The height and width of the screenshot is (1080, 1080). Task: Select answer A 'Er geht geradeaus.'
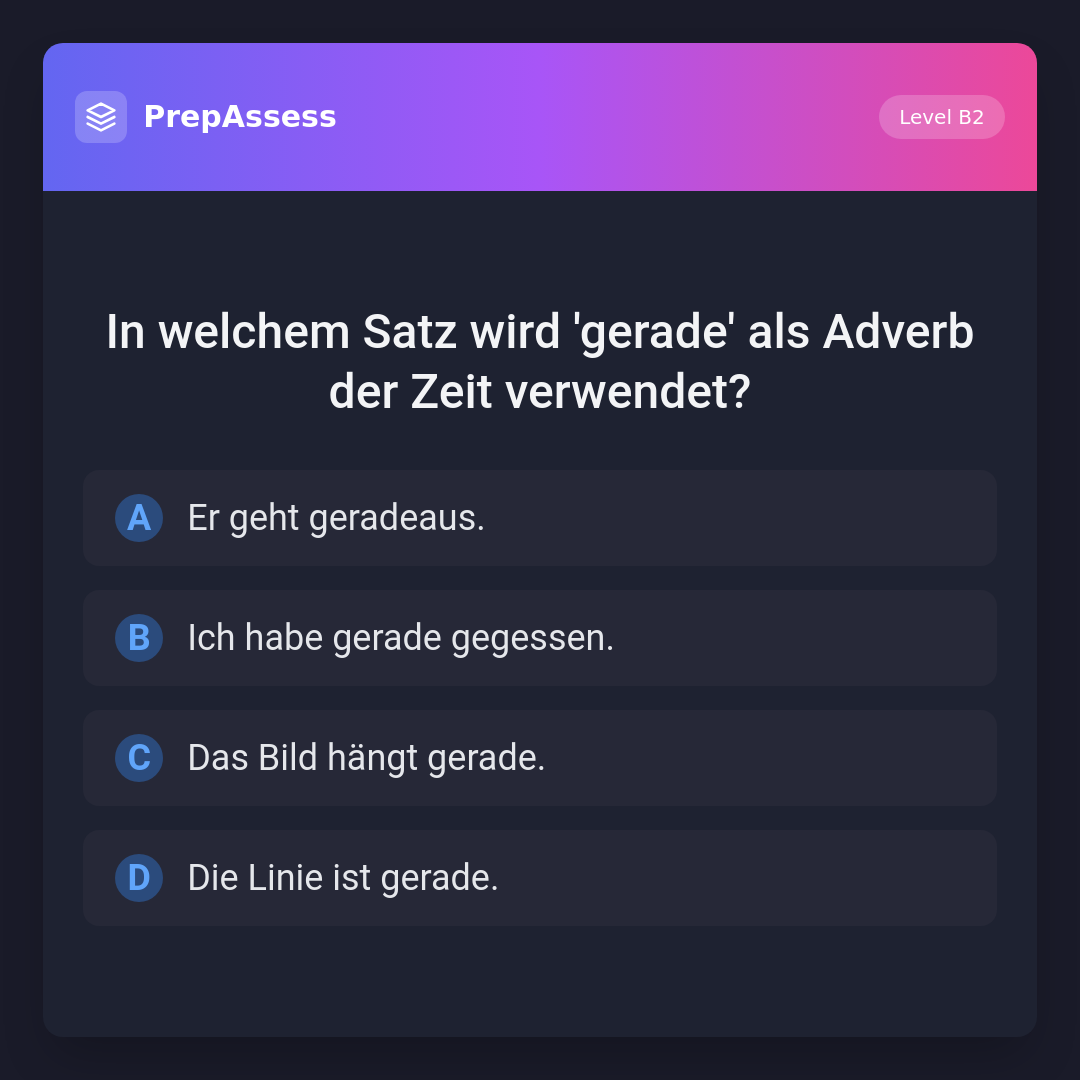pos(540,518)
